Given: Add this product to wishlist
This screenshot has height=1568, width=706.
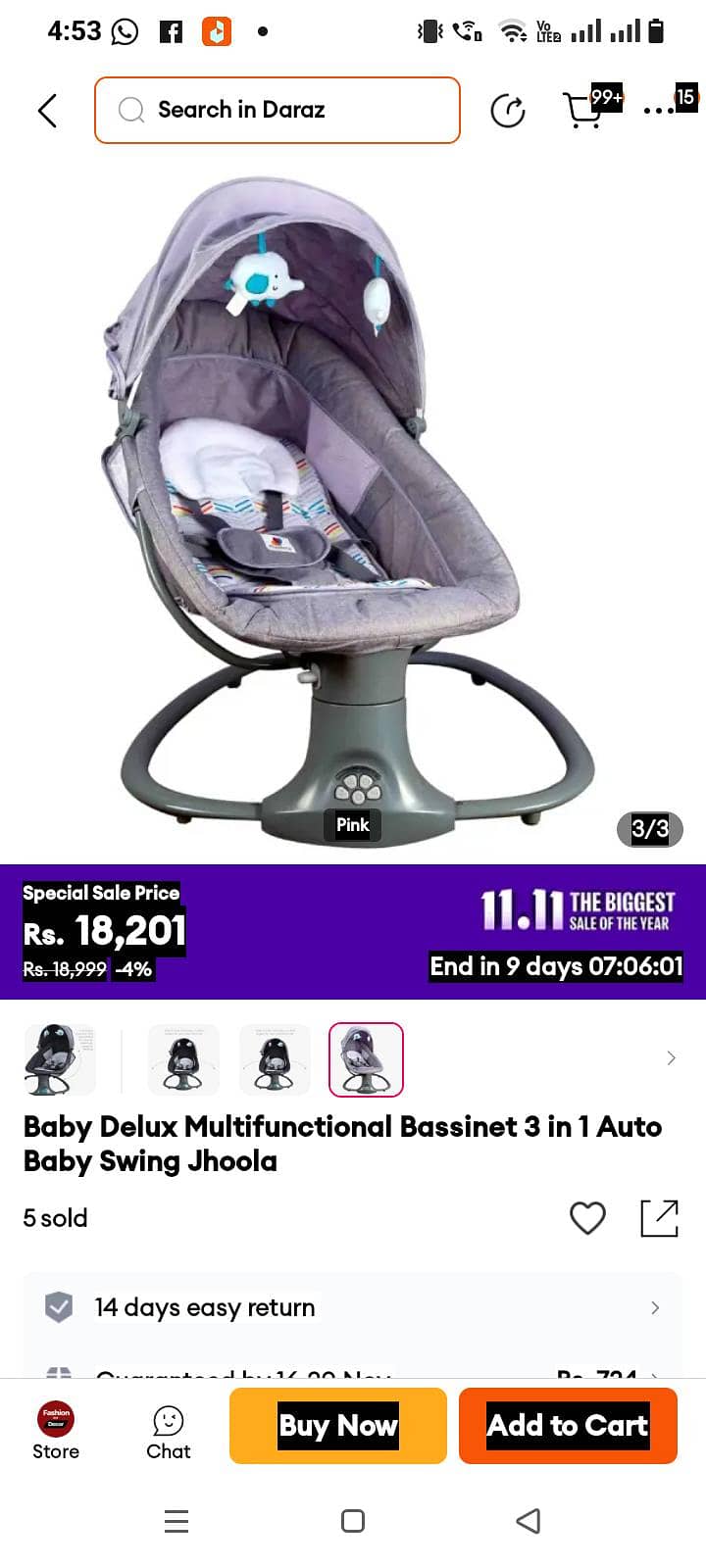Looking at the screenshot, I should (587, 1218).
